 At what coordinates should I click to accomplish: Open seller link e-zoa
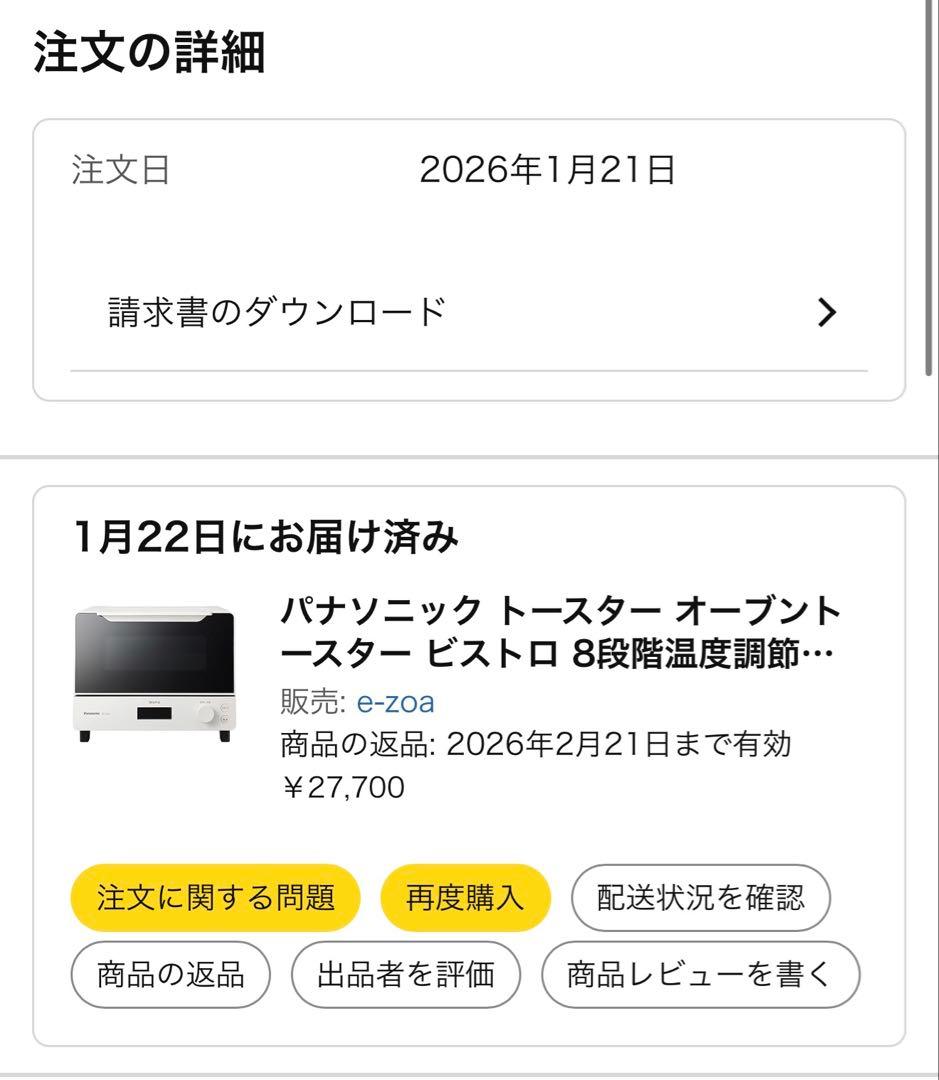pos(395,702)
